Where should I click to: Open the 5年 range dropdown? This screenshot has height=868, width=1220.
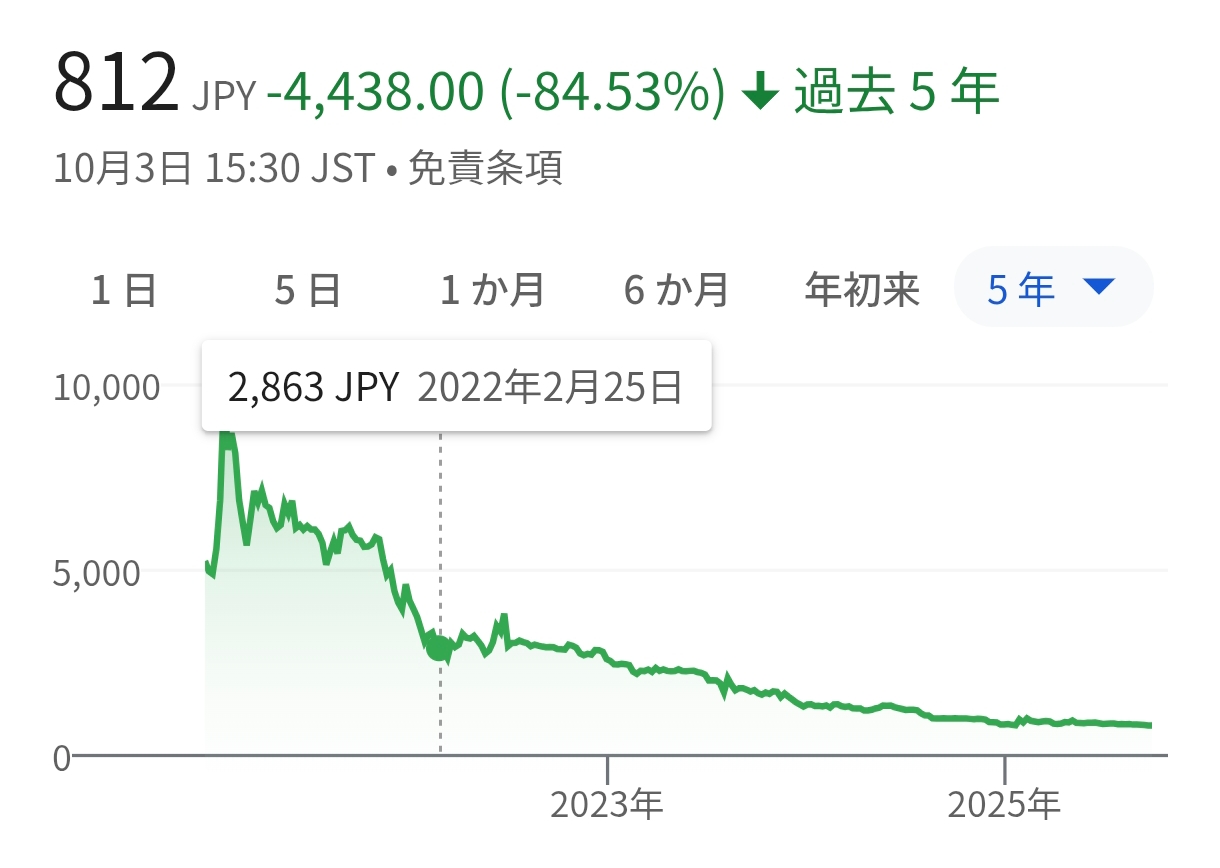(x=1052, y=289)
